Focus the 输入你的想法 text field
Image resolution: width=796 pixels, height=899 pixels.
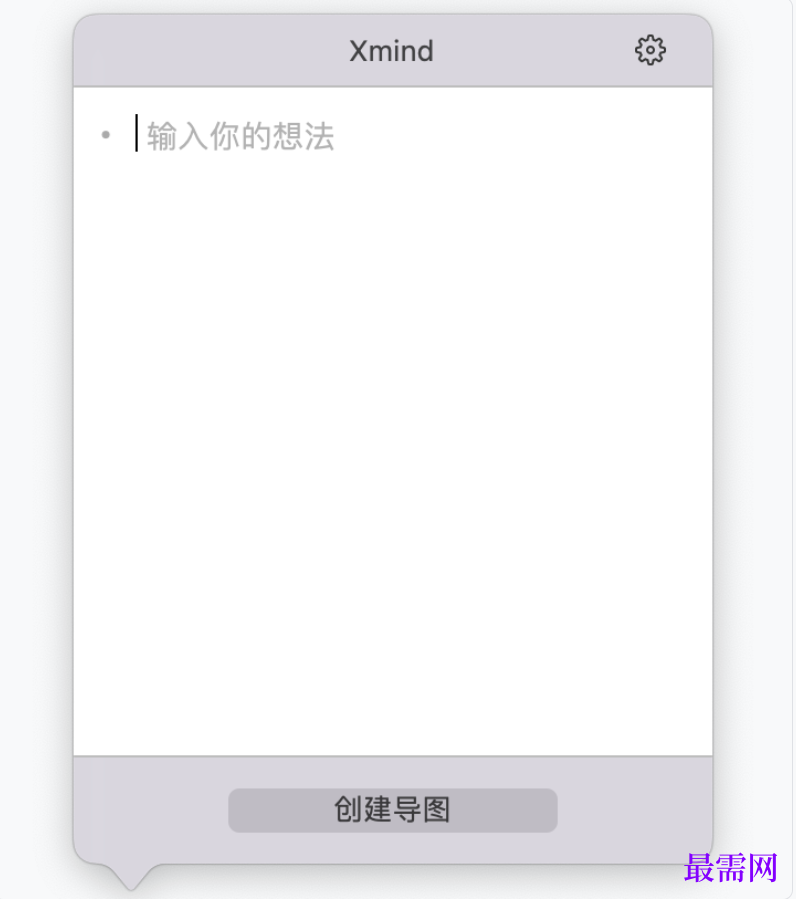240,136
